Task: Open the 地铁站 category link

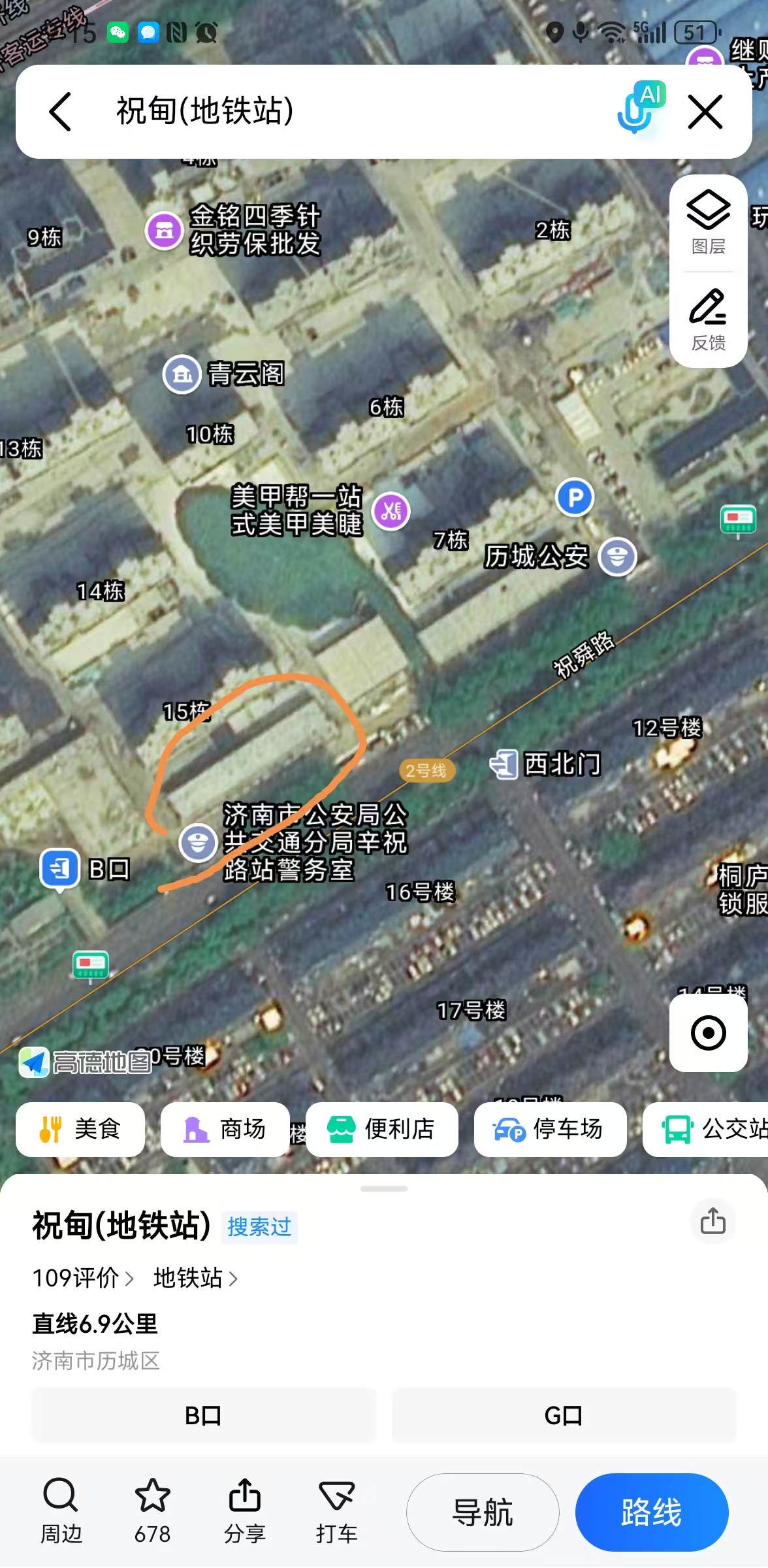Action: (x=195, y=1277)
